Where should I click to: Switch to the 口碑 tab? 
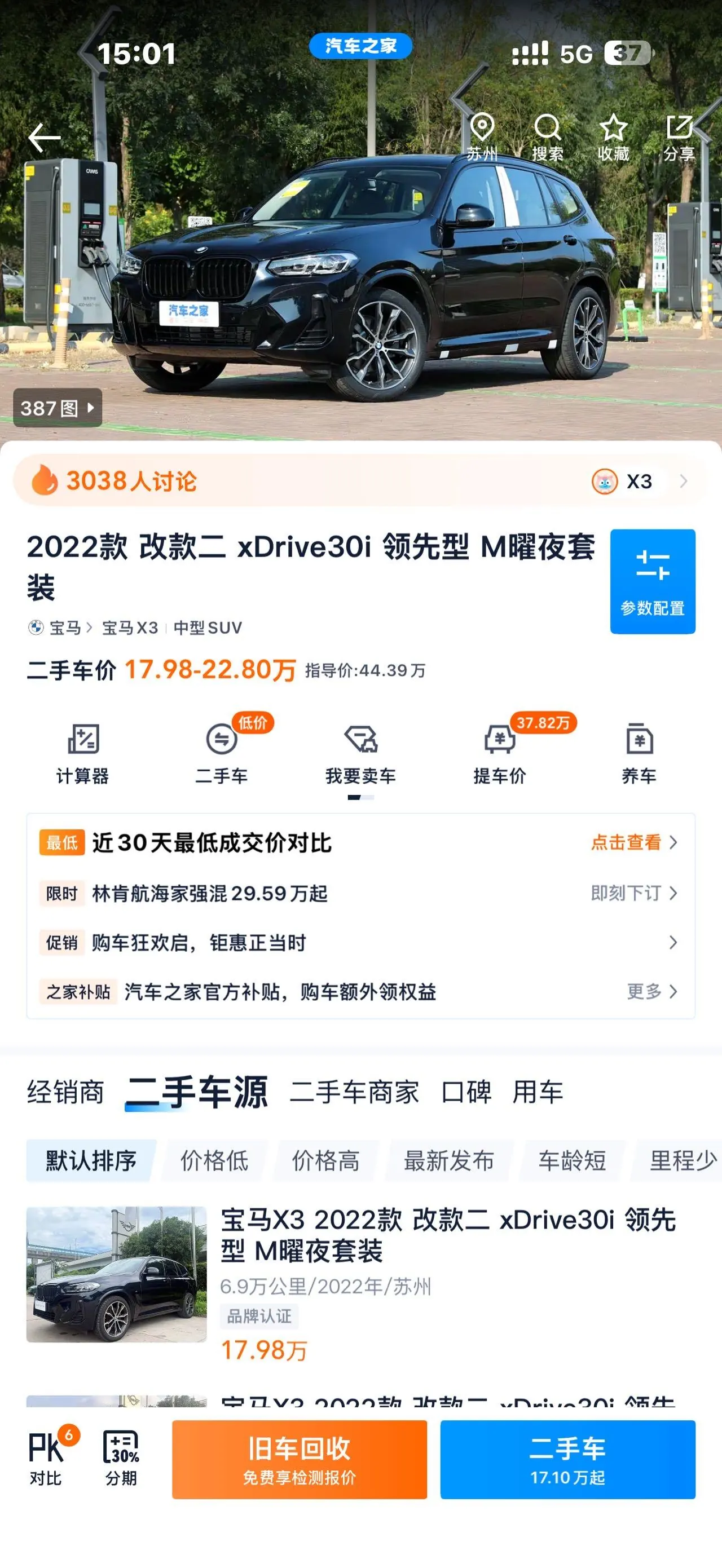466,1092
